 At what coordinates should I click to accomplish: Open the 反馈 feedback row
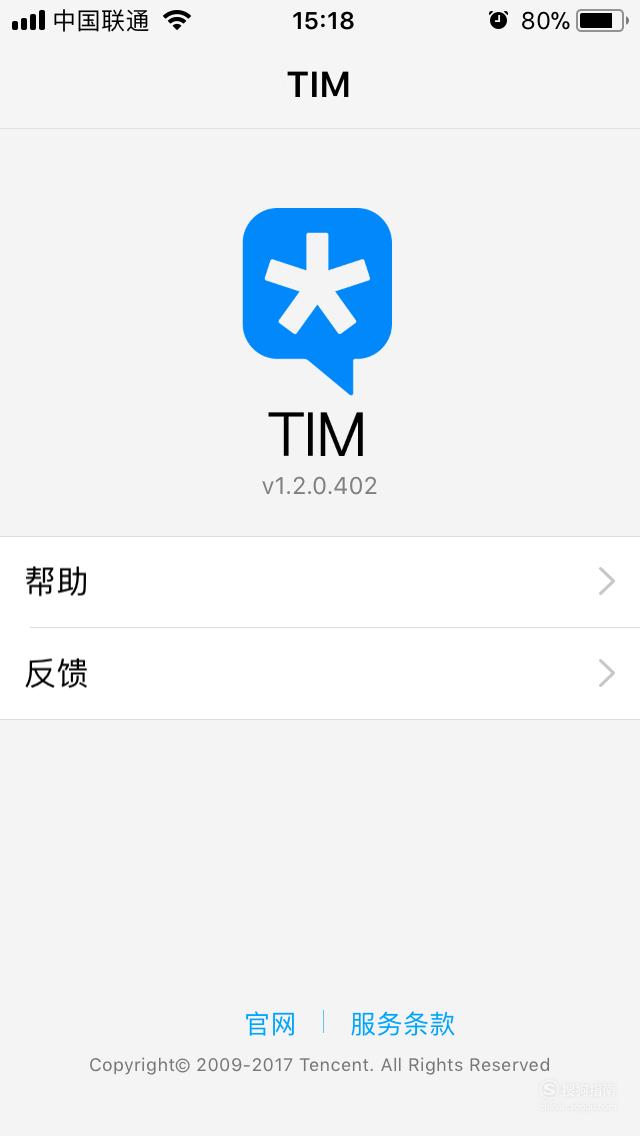[x=320, y=674]
